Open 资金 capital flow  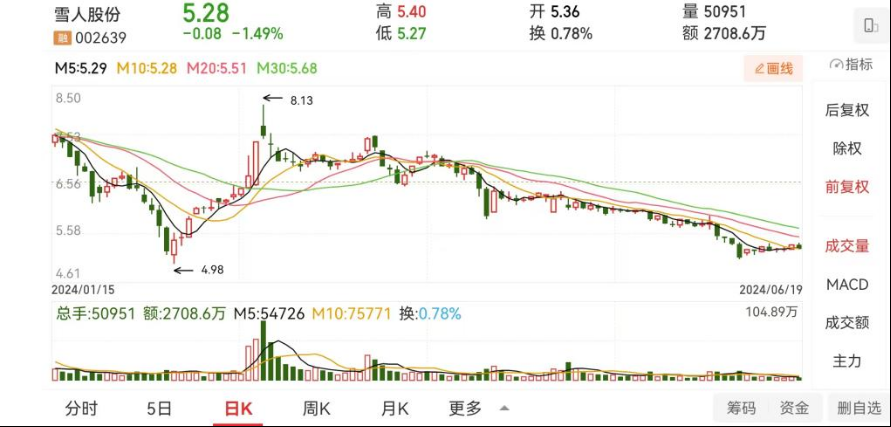pos(794,408)
